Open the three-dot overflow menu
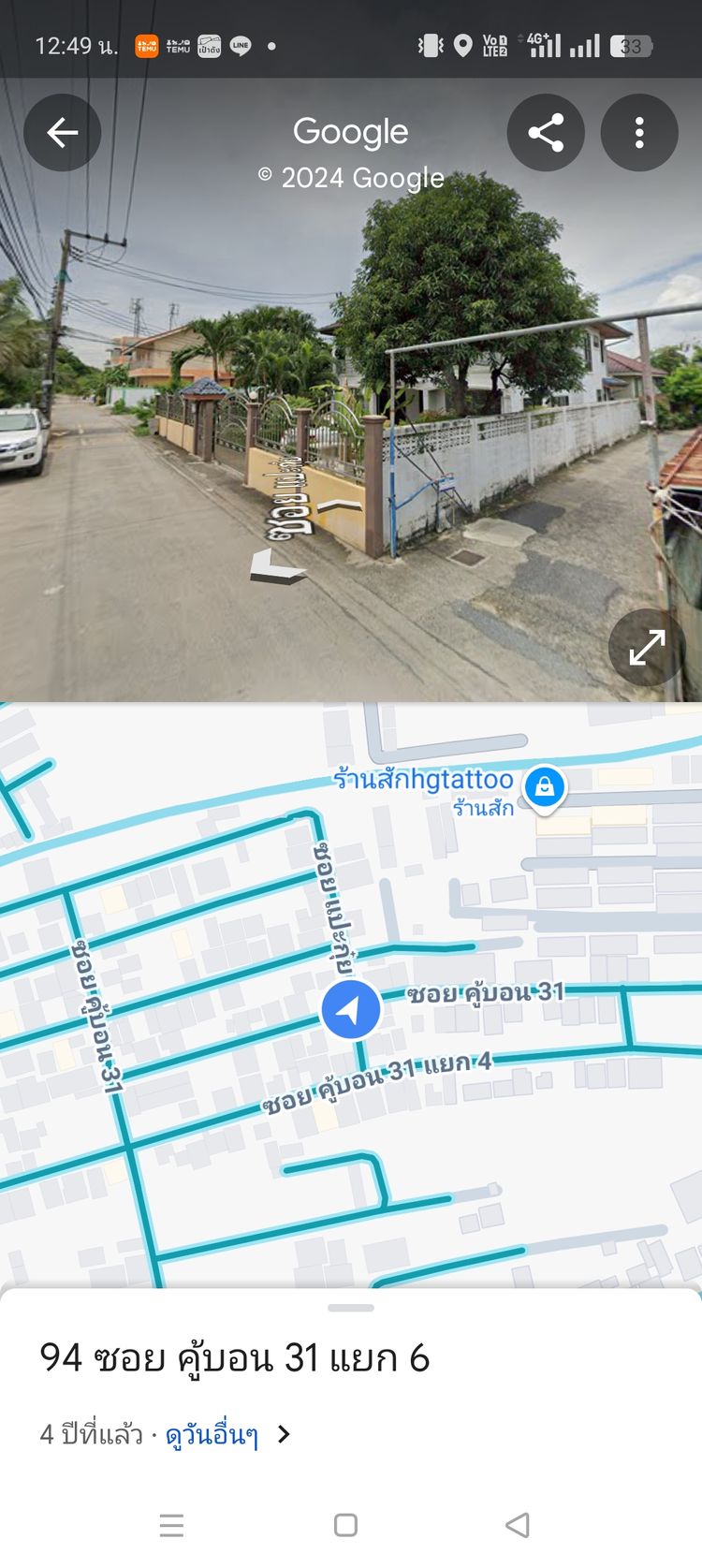 click(x=639, y=133)
